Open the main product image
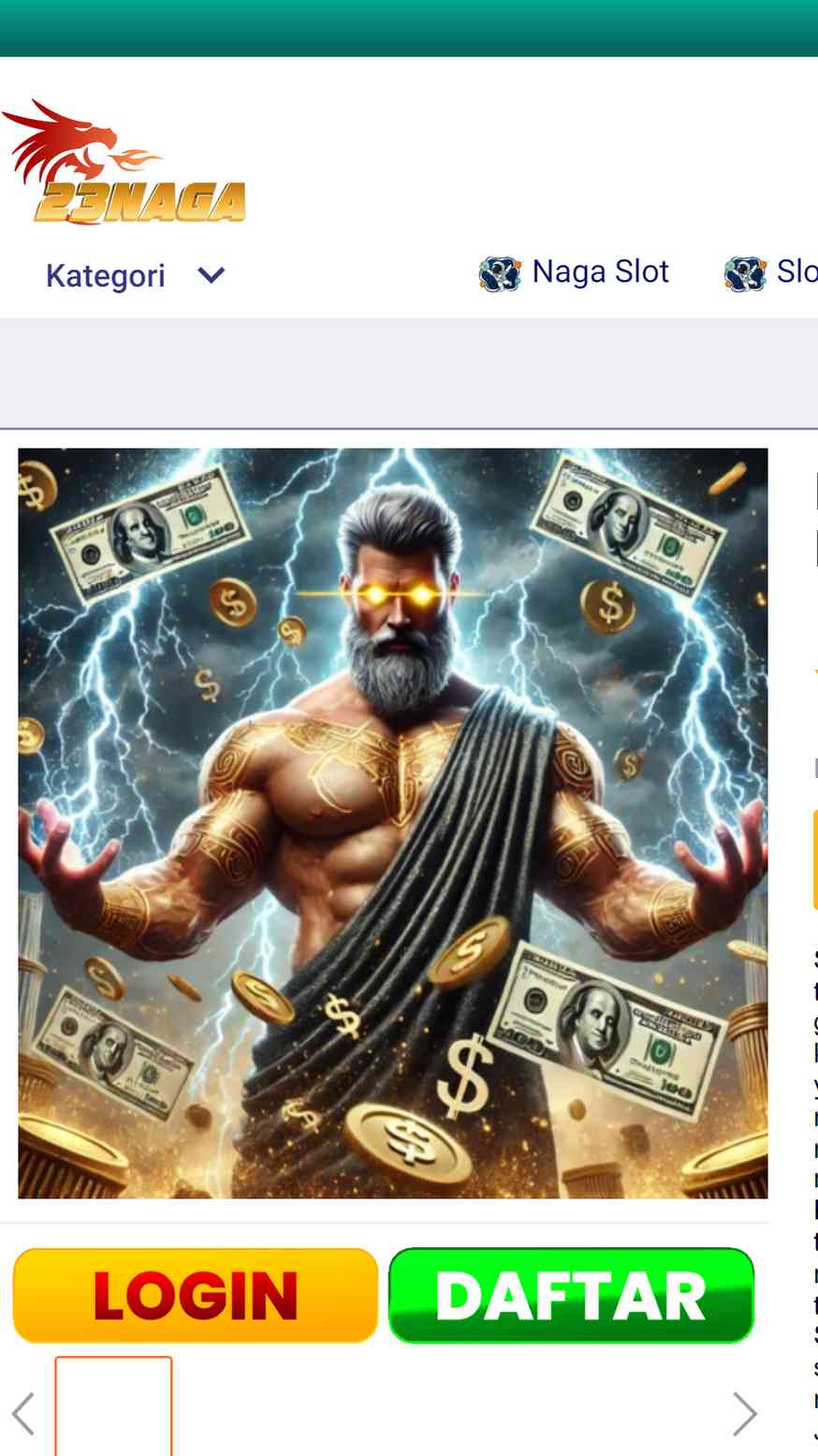 [393, 823]
